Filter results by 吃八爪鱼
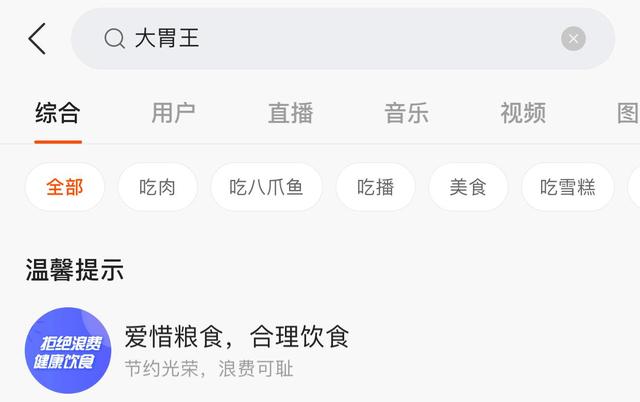The width and height of the screenshot is (640, 402). tap(266, 187)
